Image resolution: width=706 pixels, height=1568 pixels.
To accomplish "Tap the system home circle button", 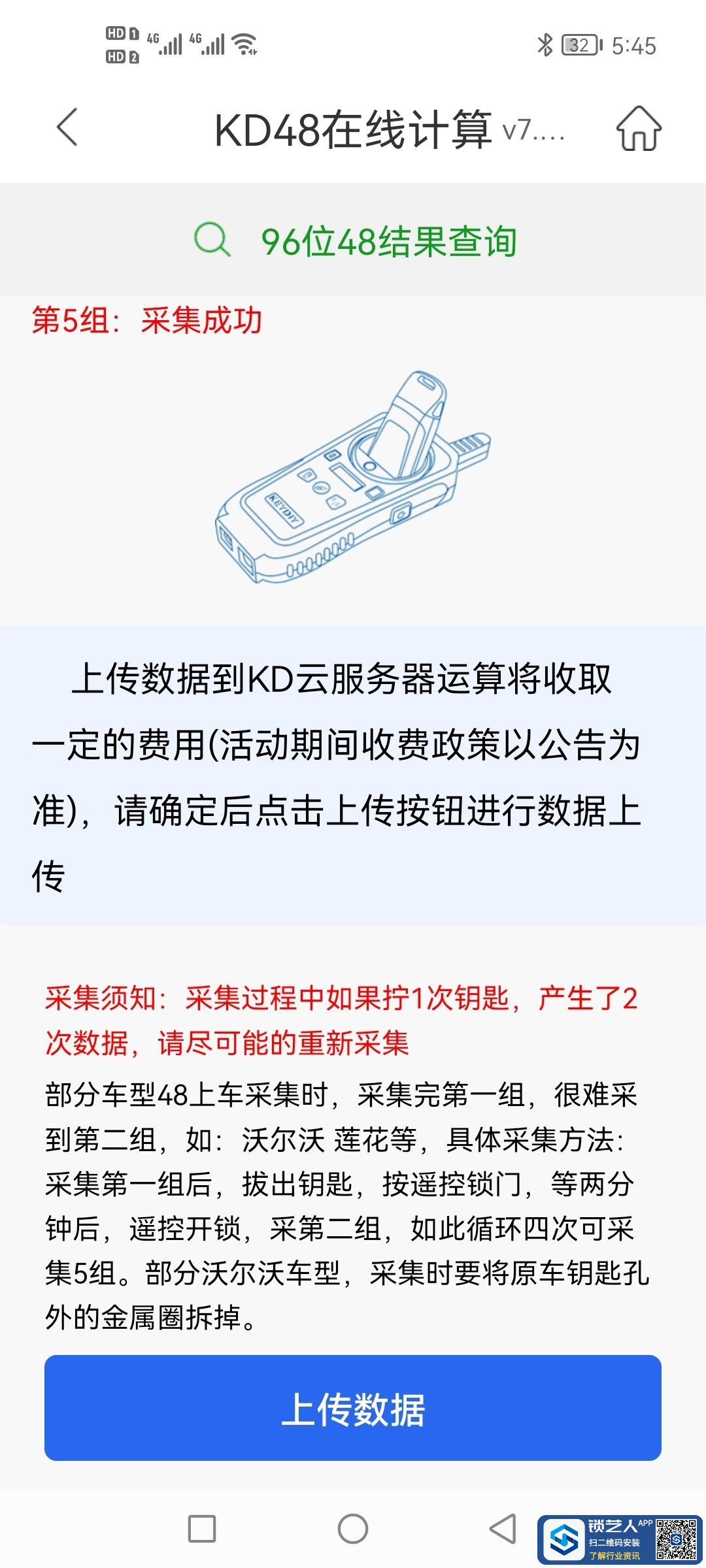I will tap(353, 1529).
